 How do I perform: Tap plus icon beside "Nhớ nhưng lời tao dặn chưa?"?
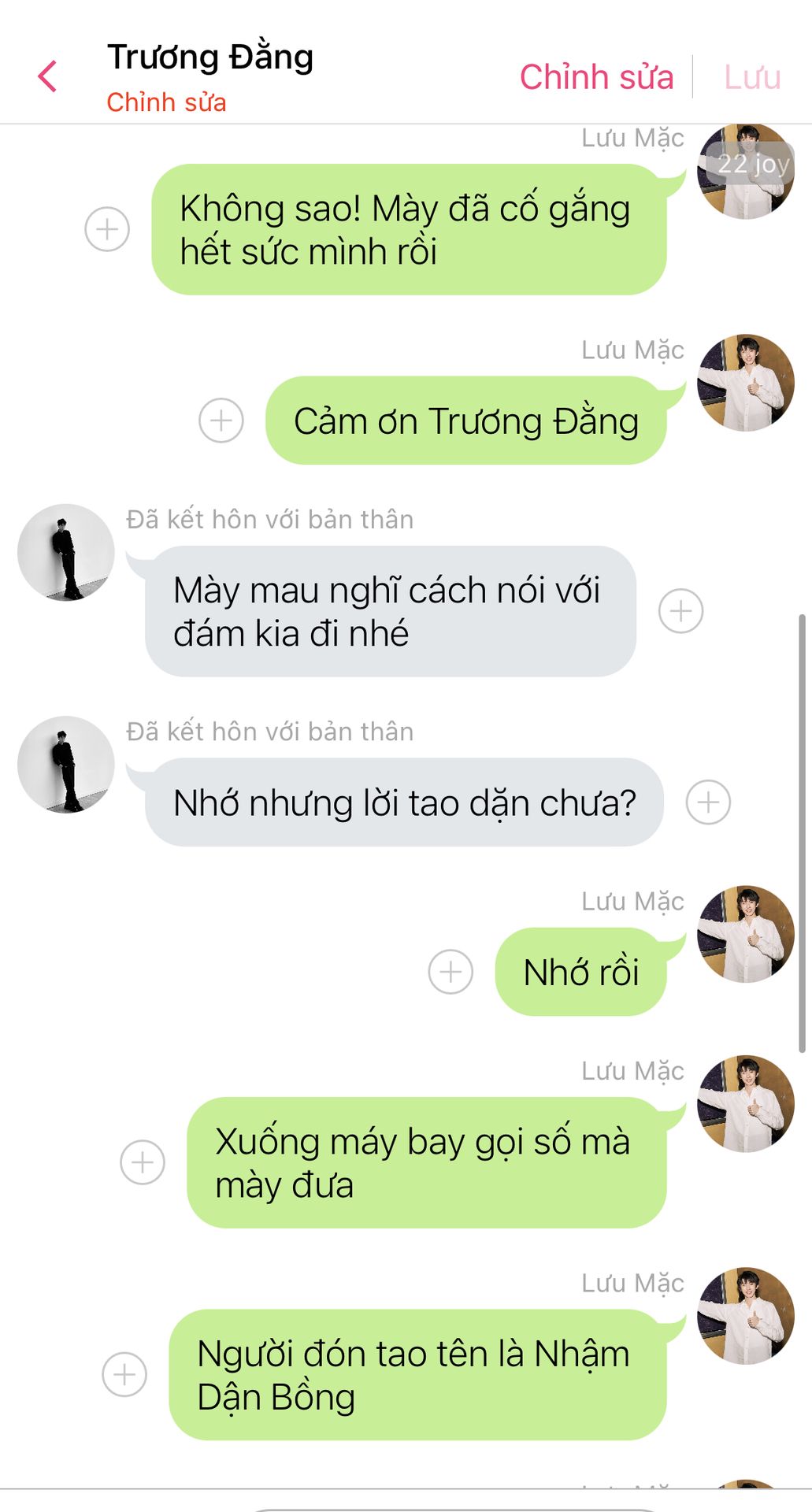tap(709, 802)
